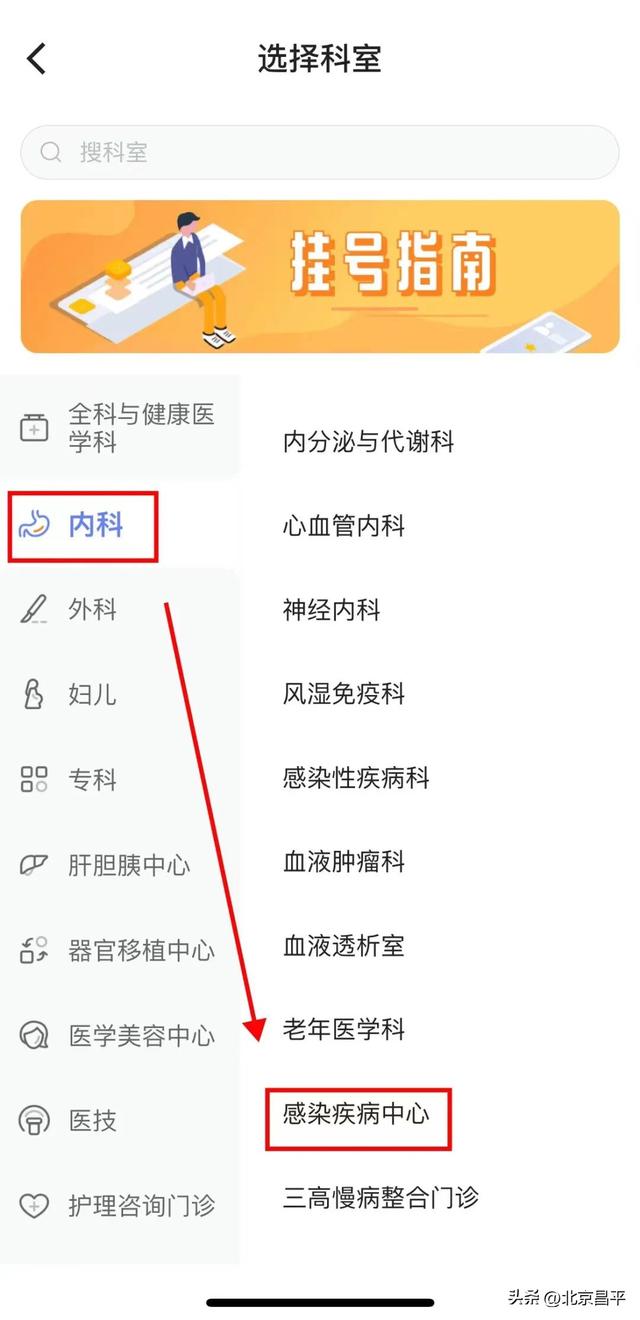Open the 挂号指南 banner

point(320,276)
